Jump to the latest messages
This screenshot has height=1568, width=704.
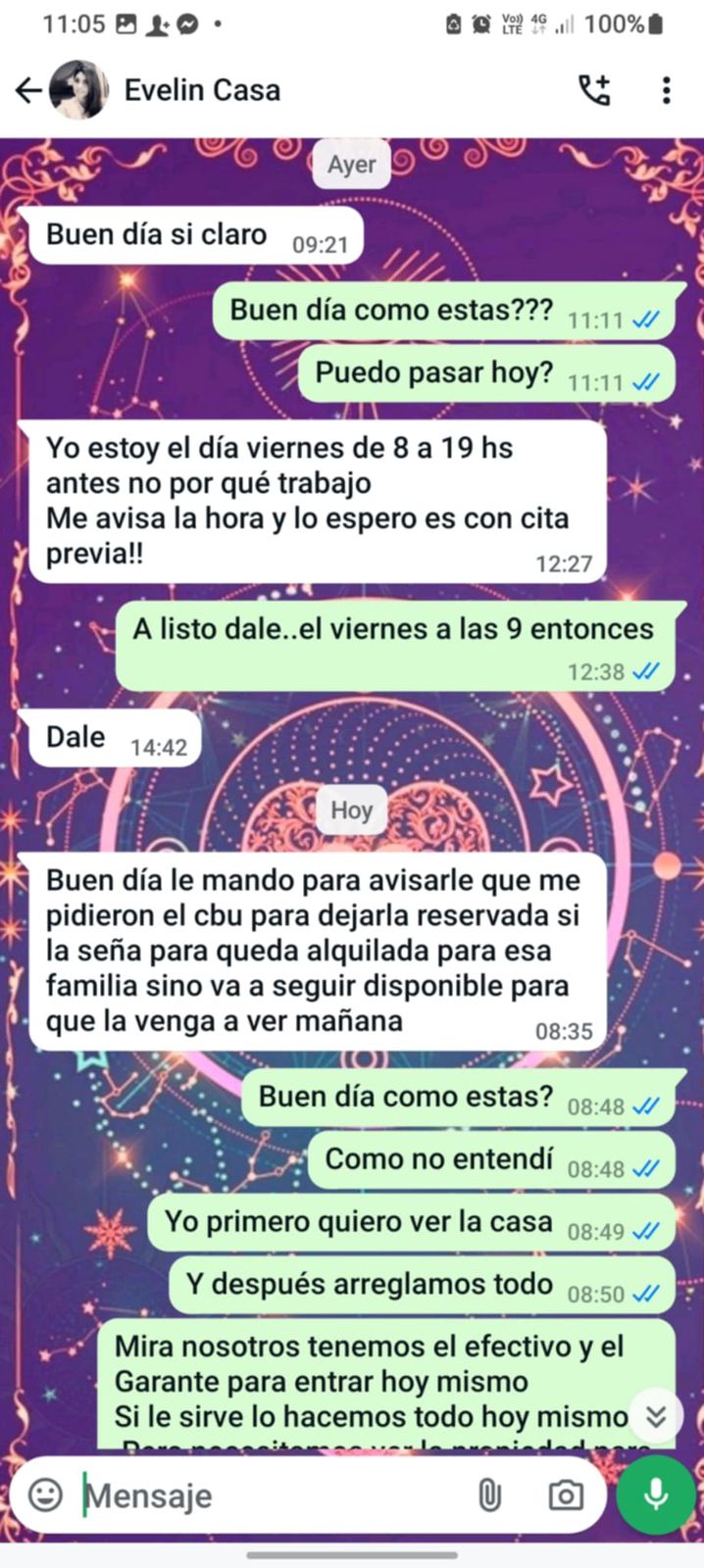[655, 1415]
